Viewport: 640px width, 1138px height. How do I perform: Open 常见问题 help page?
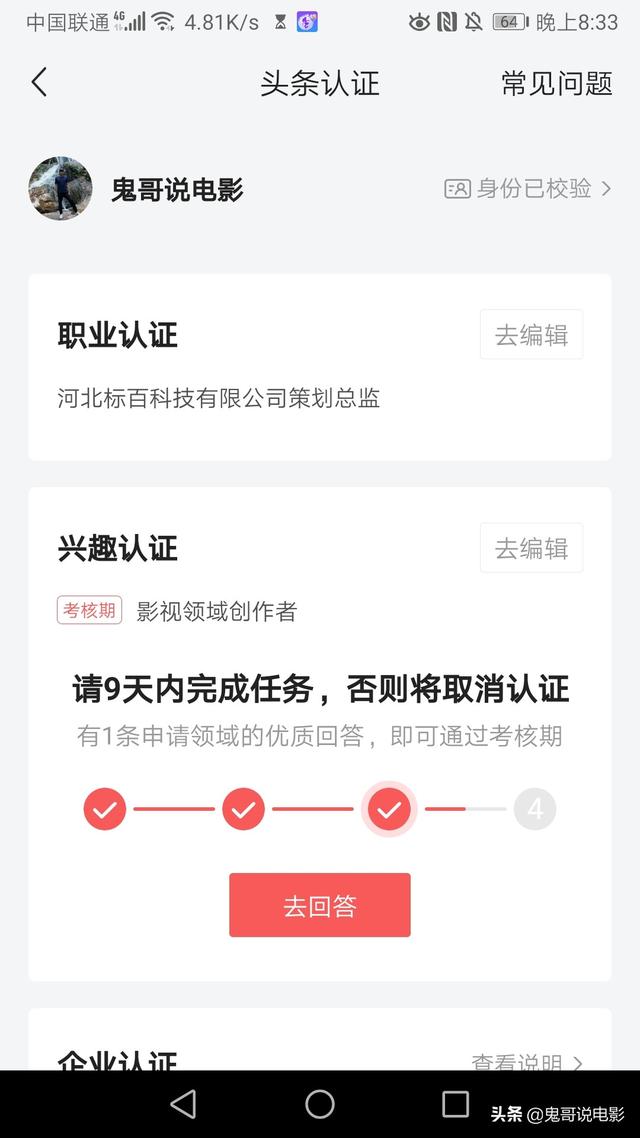tap(557, 83)
